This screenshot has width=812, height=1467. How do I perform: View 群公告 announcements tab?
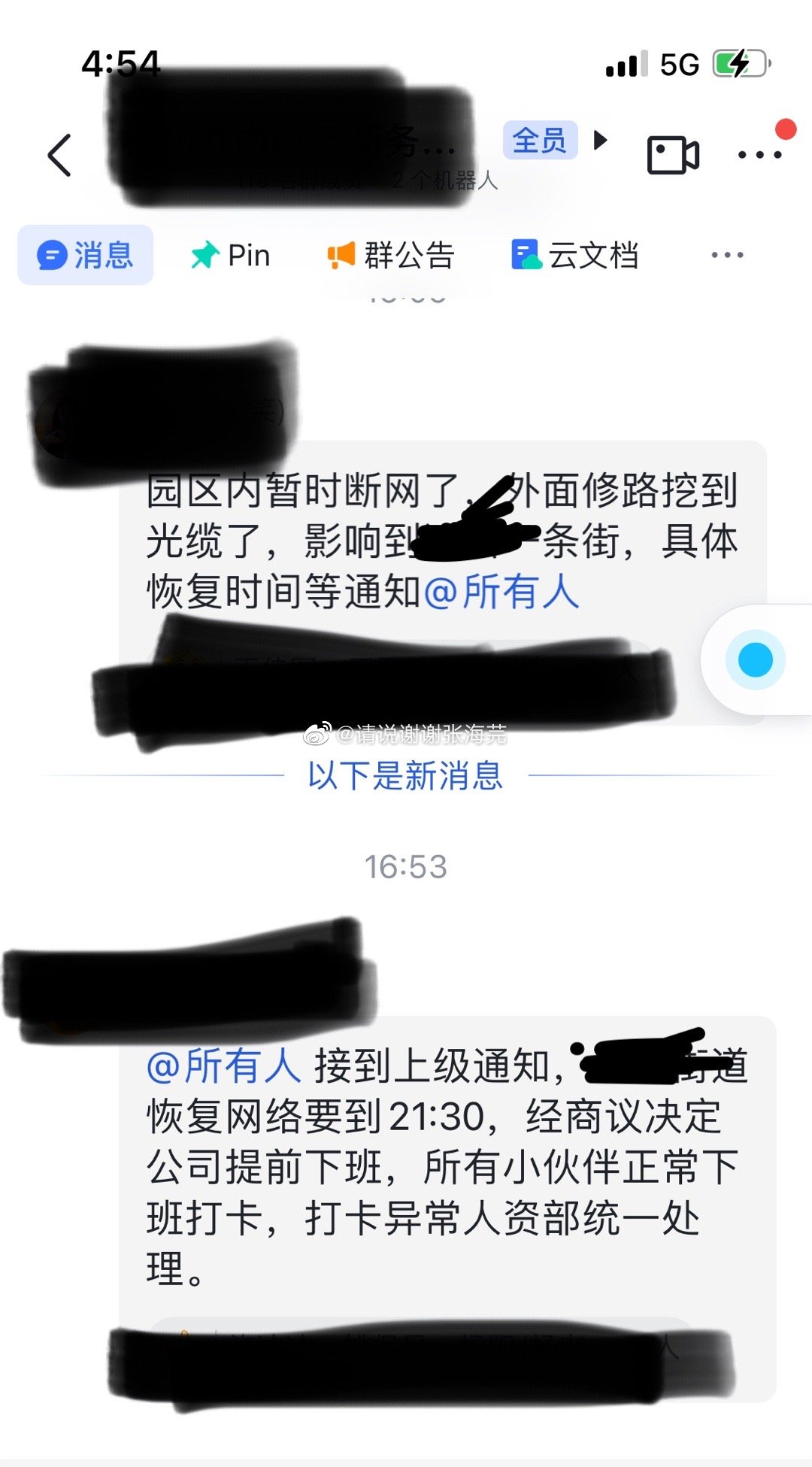391,256
